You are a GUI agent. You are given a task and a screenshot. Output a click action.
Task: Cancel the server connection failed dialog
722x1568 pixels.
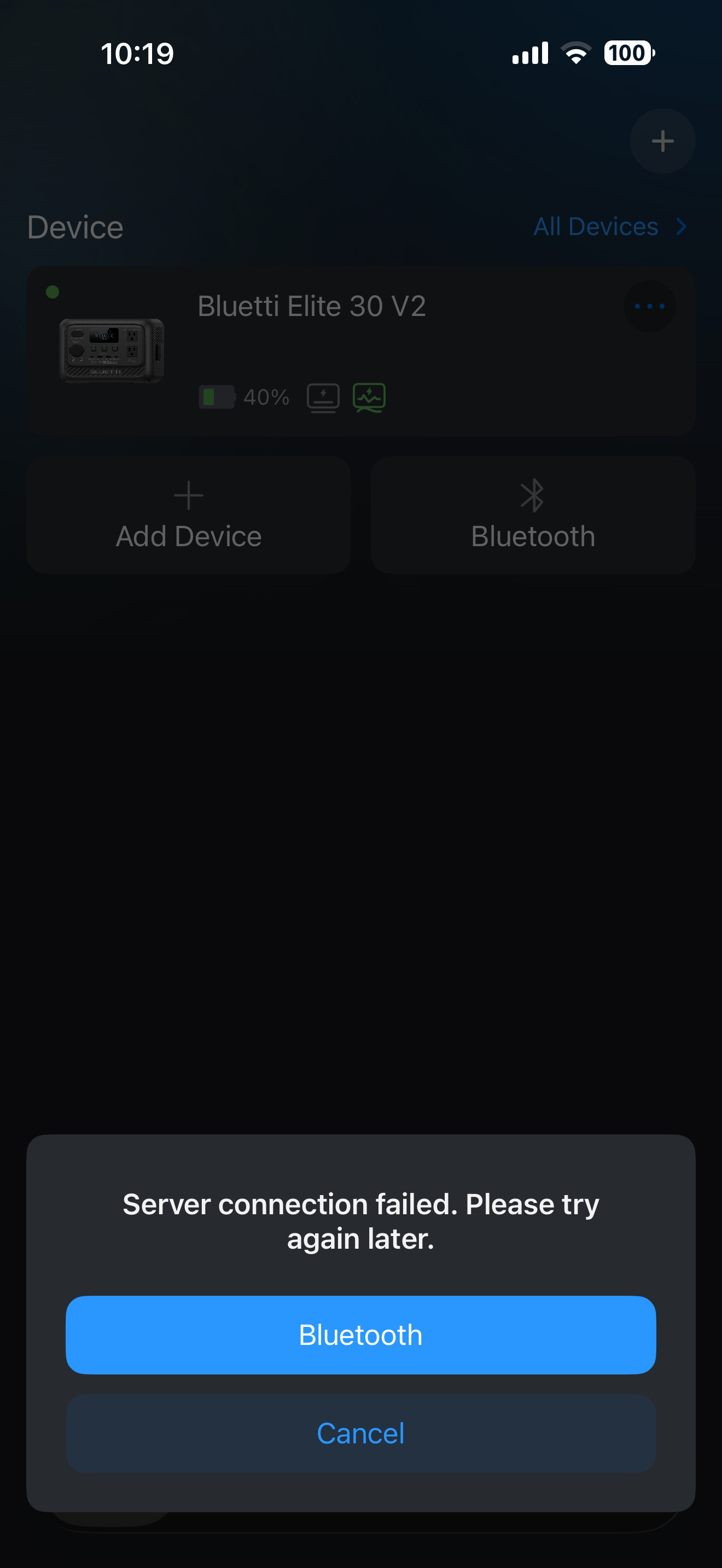click(360, 1433)
